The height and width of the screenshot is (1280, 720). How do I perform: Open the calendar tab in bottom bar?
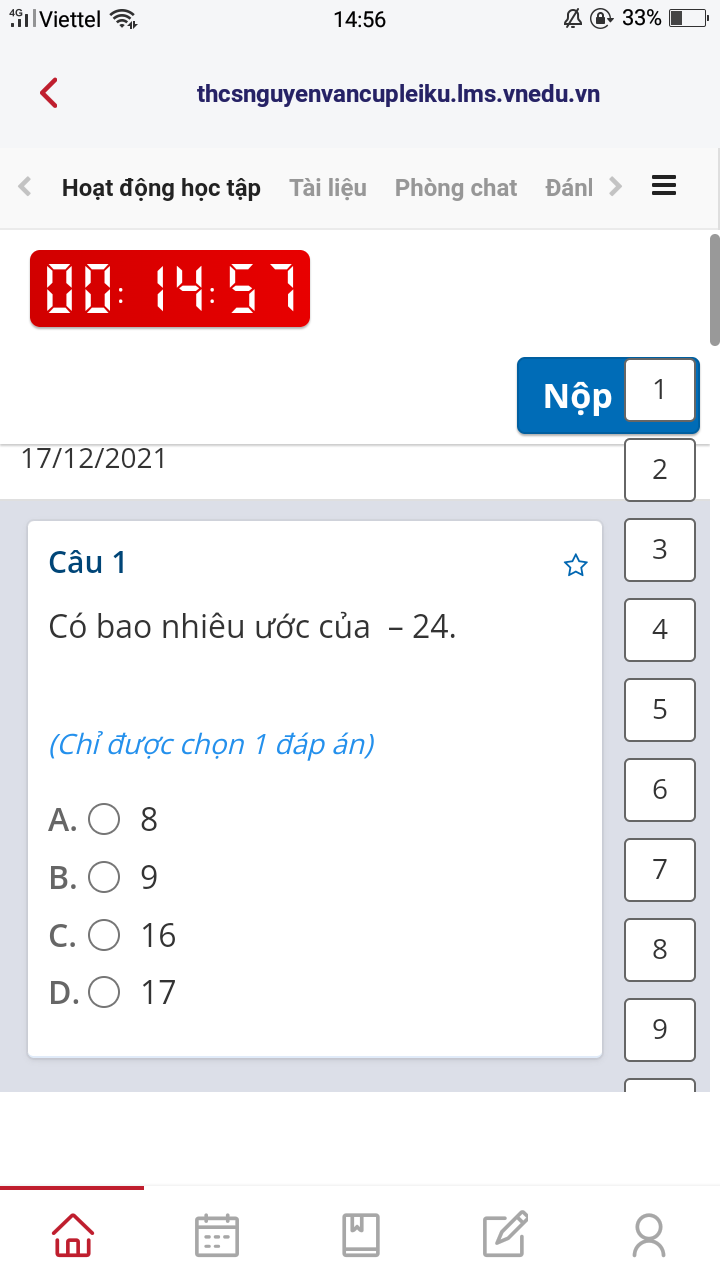coord(216,1235)
